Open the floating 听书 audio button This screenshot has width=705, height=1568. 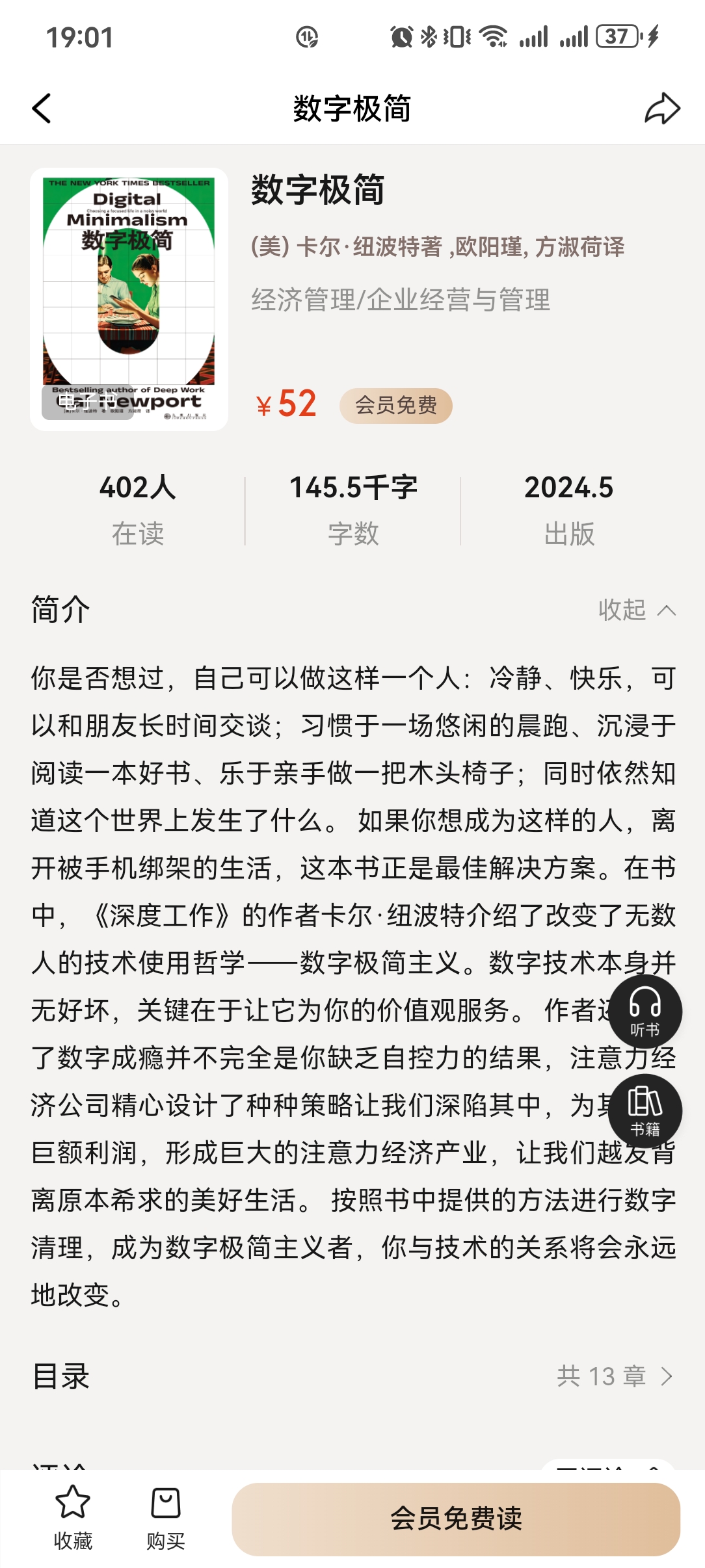[645, 1011]
